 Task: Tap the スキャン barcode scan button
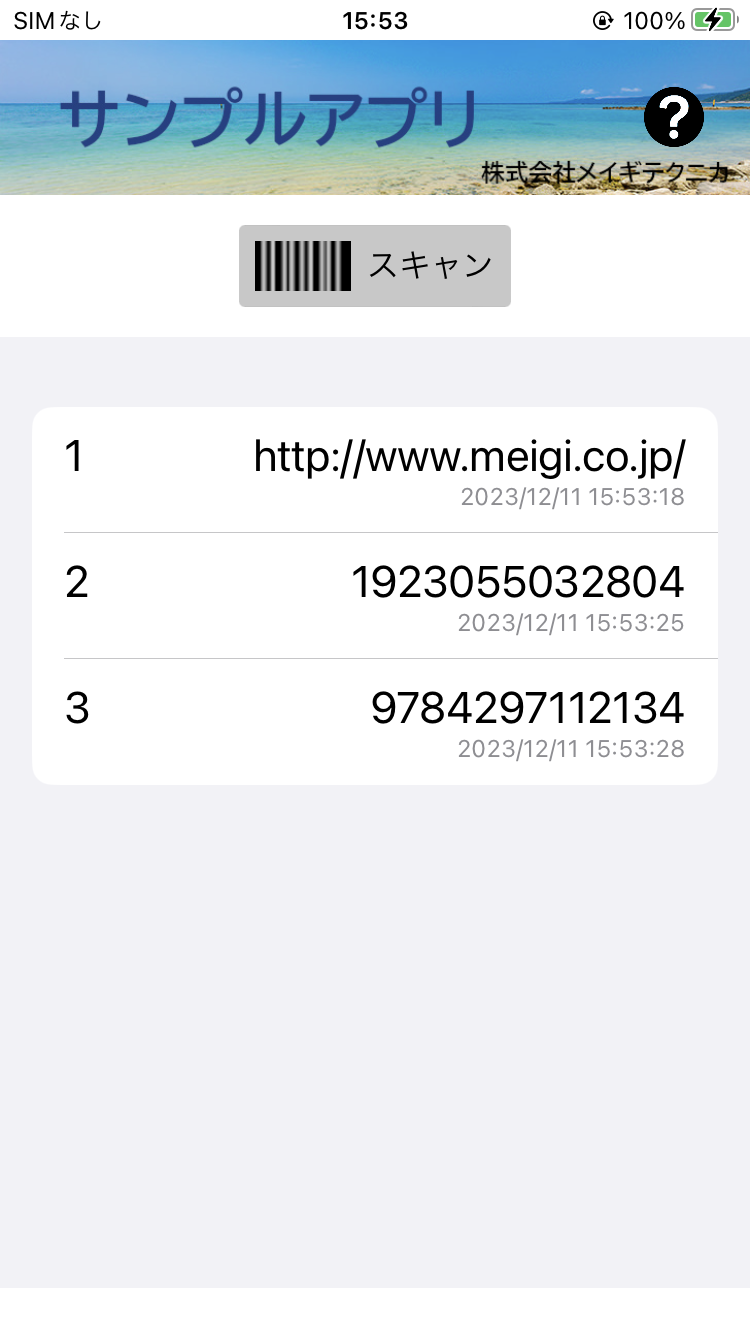point(375,266)
